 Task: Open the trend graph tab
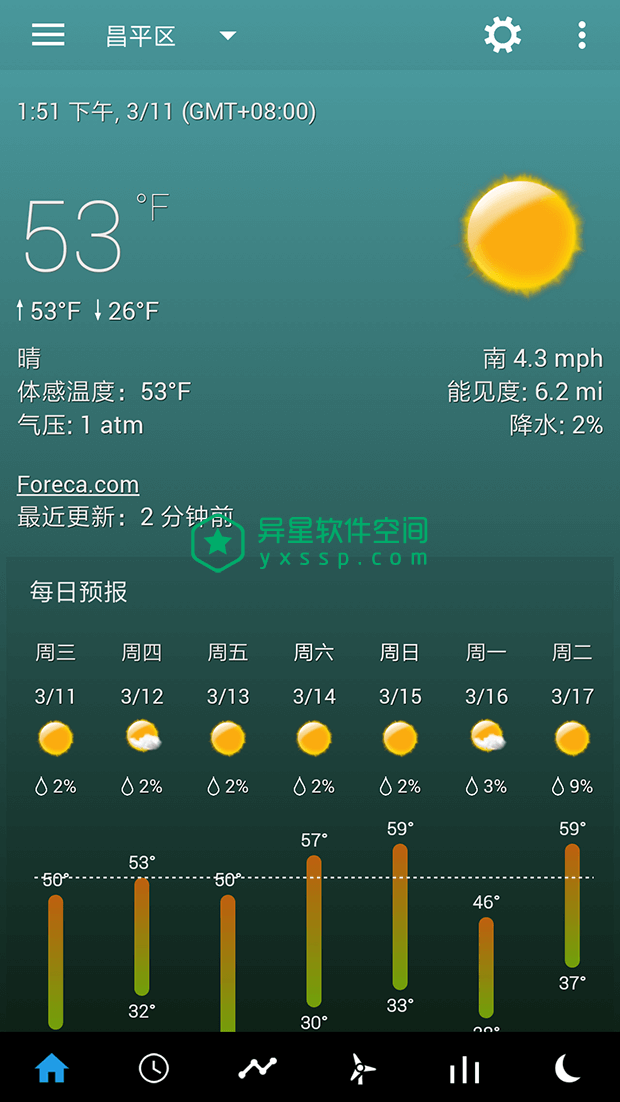pyautogui.click(x=258, y=1069)
